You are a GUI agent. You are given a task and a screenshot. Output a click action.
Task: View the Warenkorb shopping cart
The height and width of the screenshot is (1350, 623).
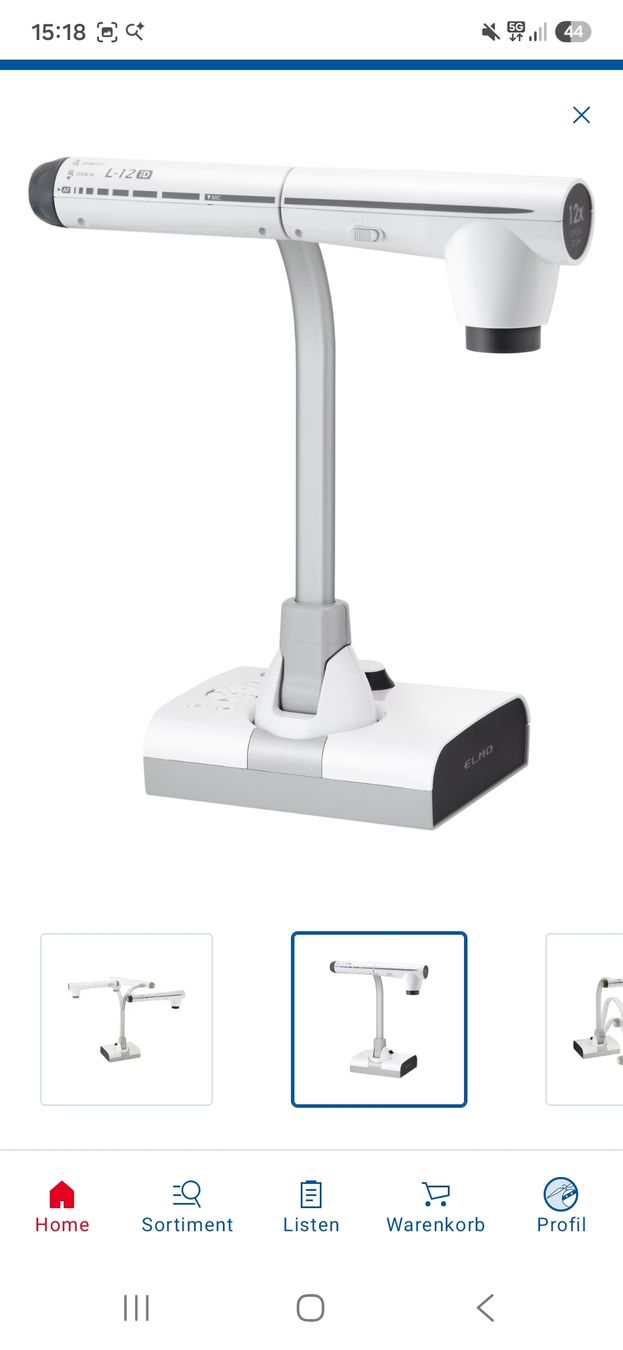pos(436,1206)
